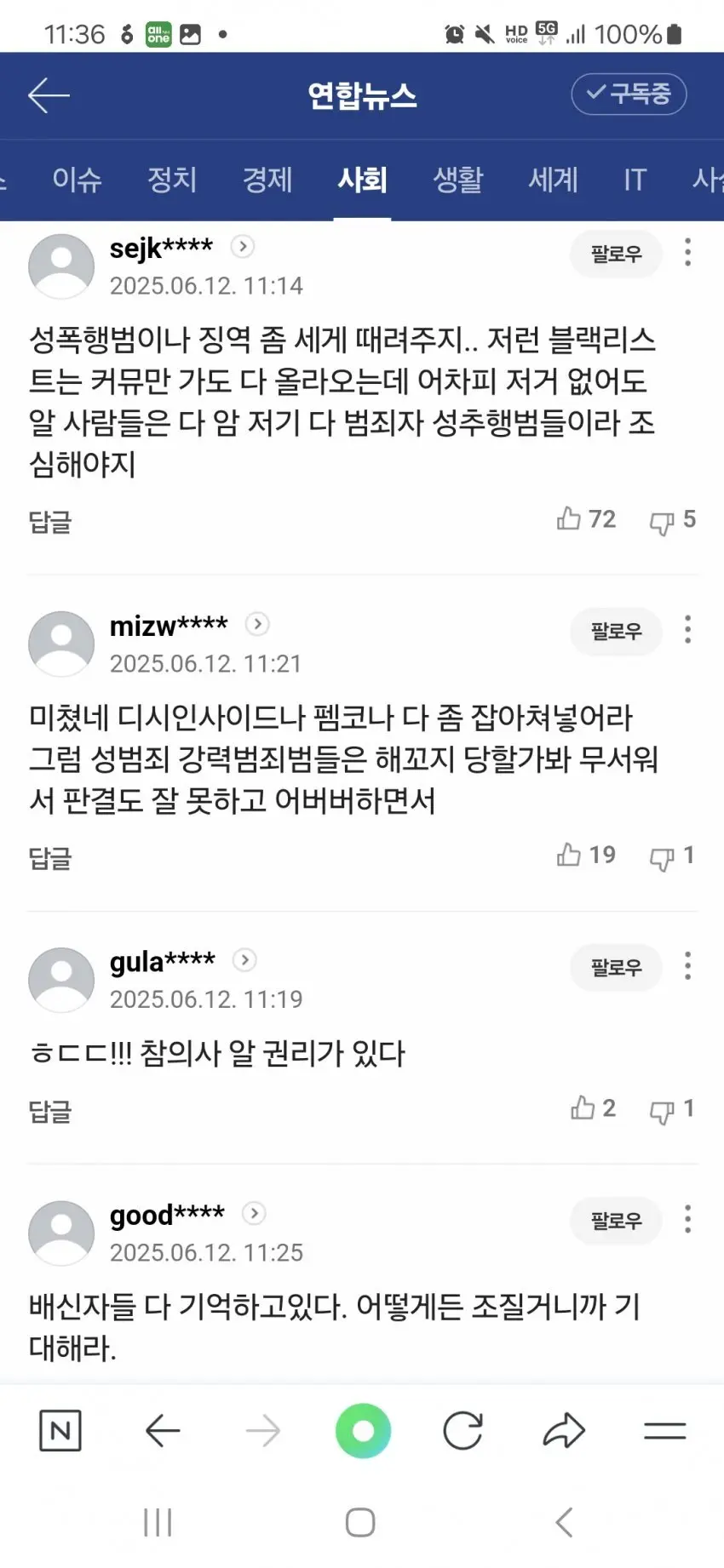Go back using the header arrow
Viewport: 724px width, 1568px height.
pyautogui.click(x=49, y=95)
